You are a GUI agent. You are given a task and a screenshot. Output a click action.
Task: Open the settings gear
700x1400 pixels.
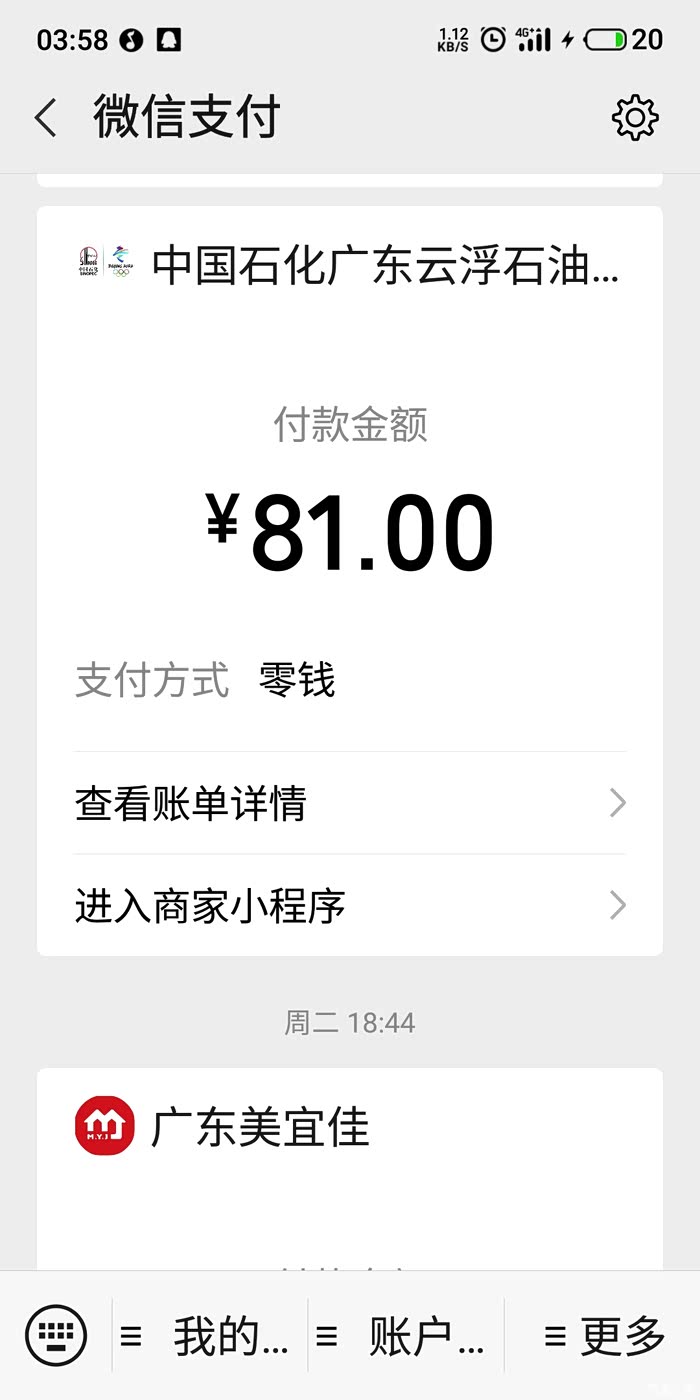click(635, 118)
